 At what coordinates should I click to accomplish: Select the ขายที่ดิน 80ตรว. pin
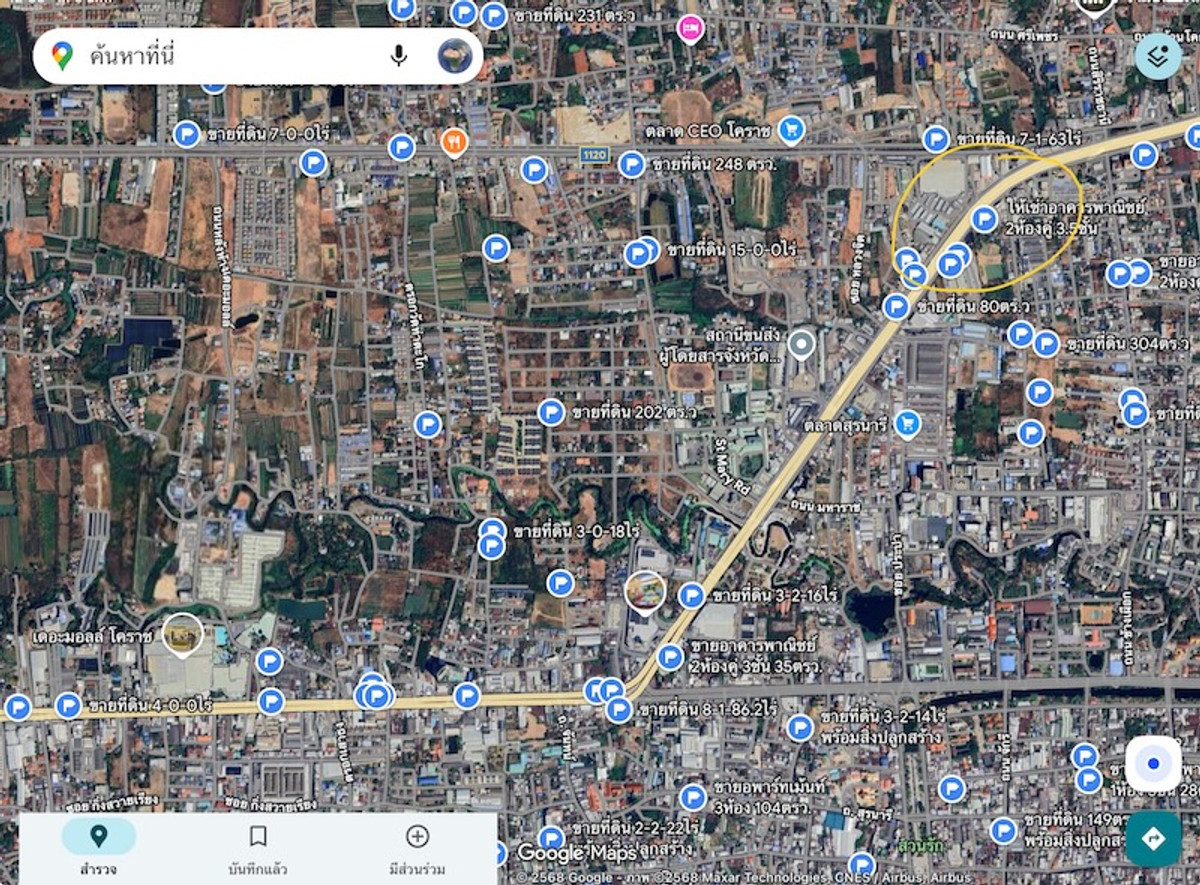tap(896, 306)
